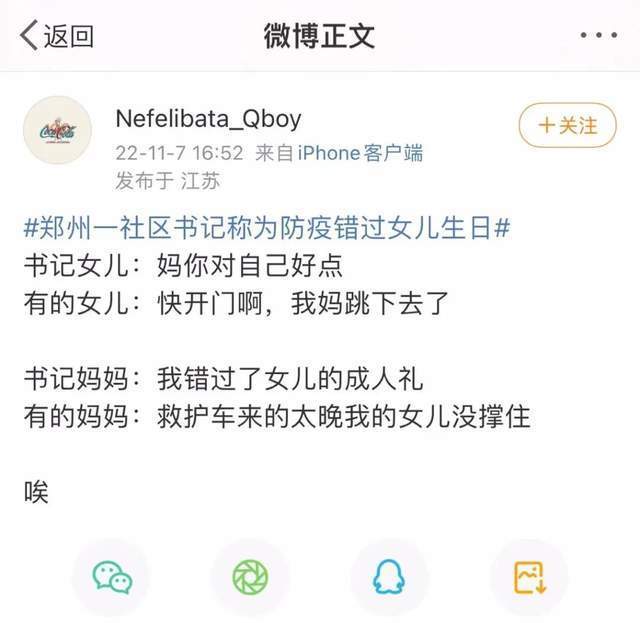Share the post to QQ
The width and height of the screenshot is (640, 623).
pyautogui.click(x=389, y=577)
